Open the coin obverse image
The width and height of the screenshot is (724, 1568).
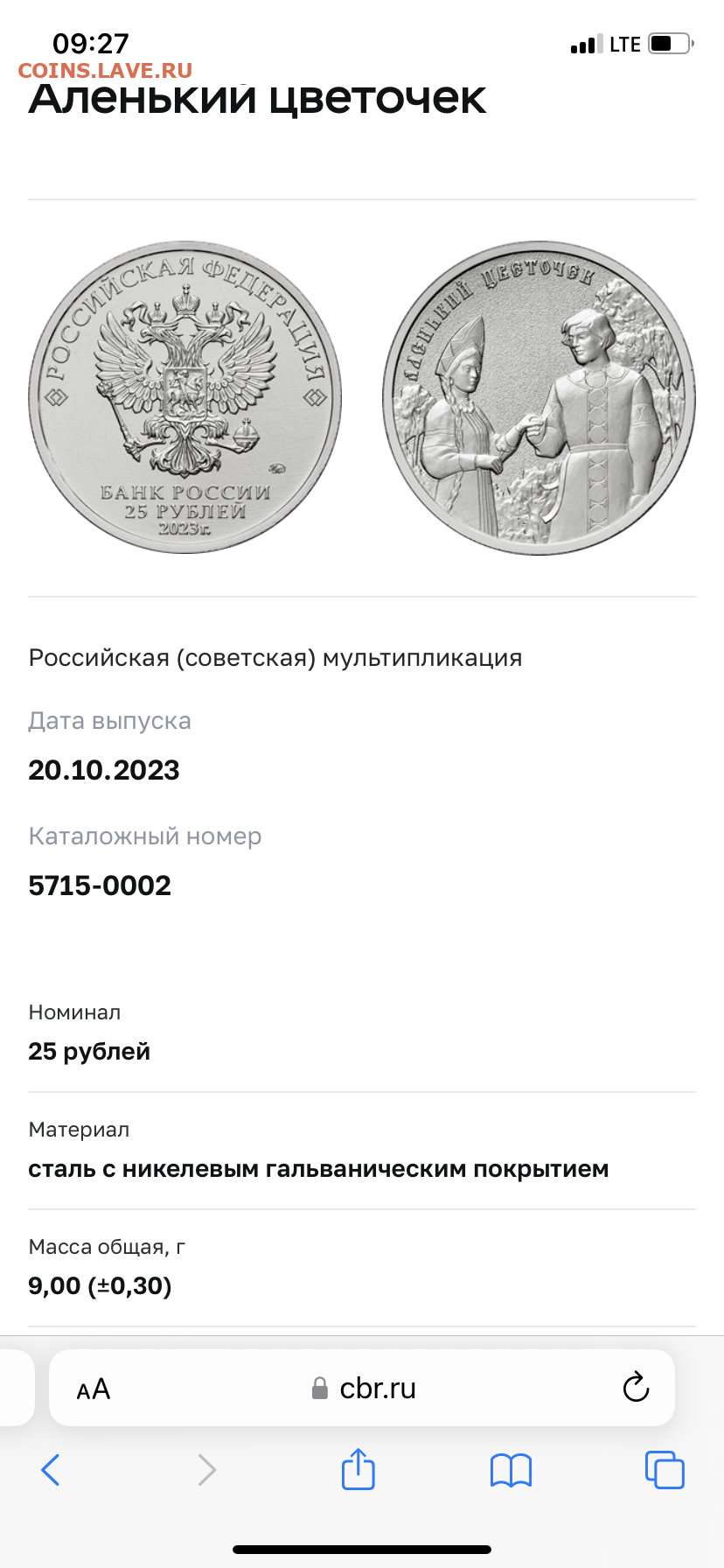click(185, 398)
